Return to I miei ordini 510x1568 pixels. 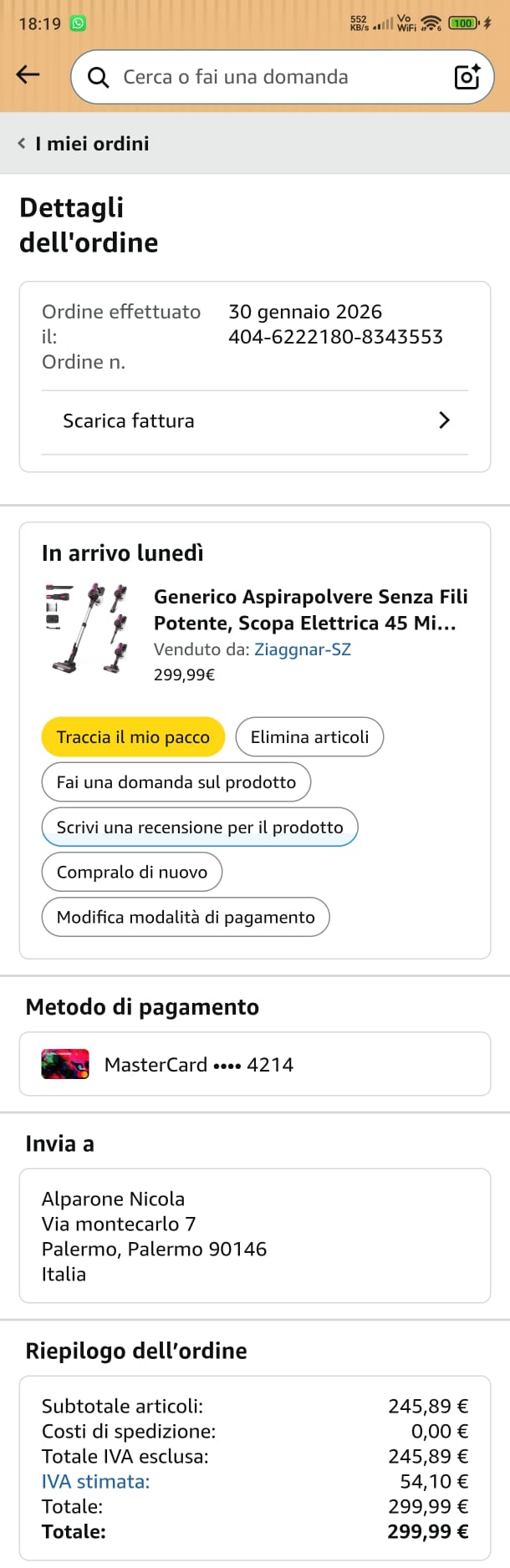click(x=84, y=144)
